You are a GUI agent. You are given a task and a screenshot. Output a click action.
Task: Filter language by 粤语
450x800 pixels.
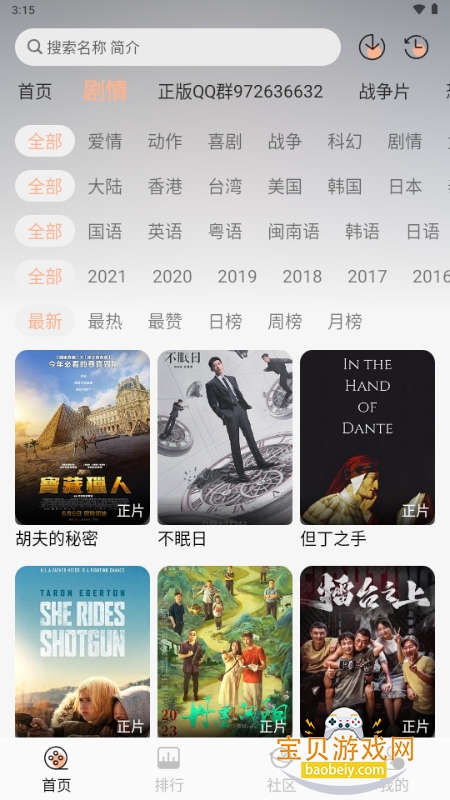click(224, 231)
